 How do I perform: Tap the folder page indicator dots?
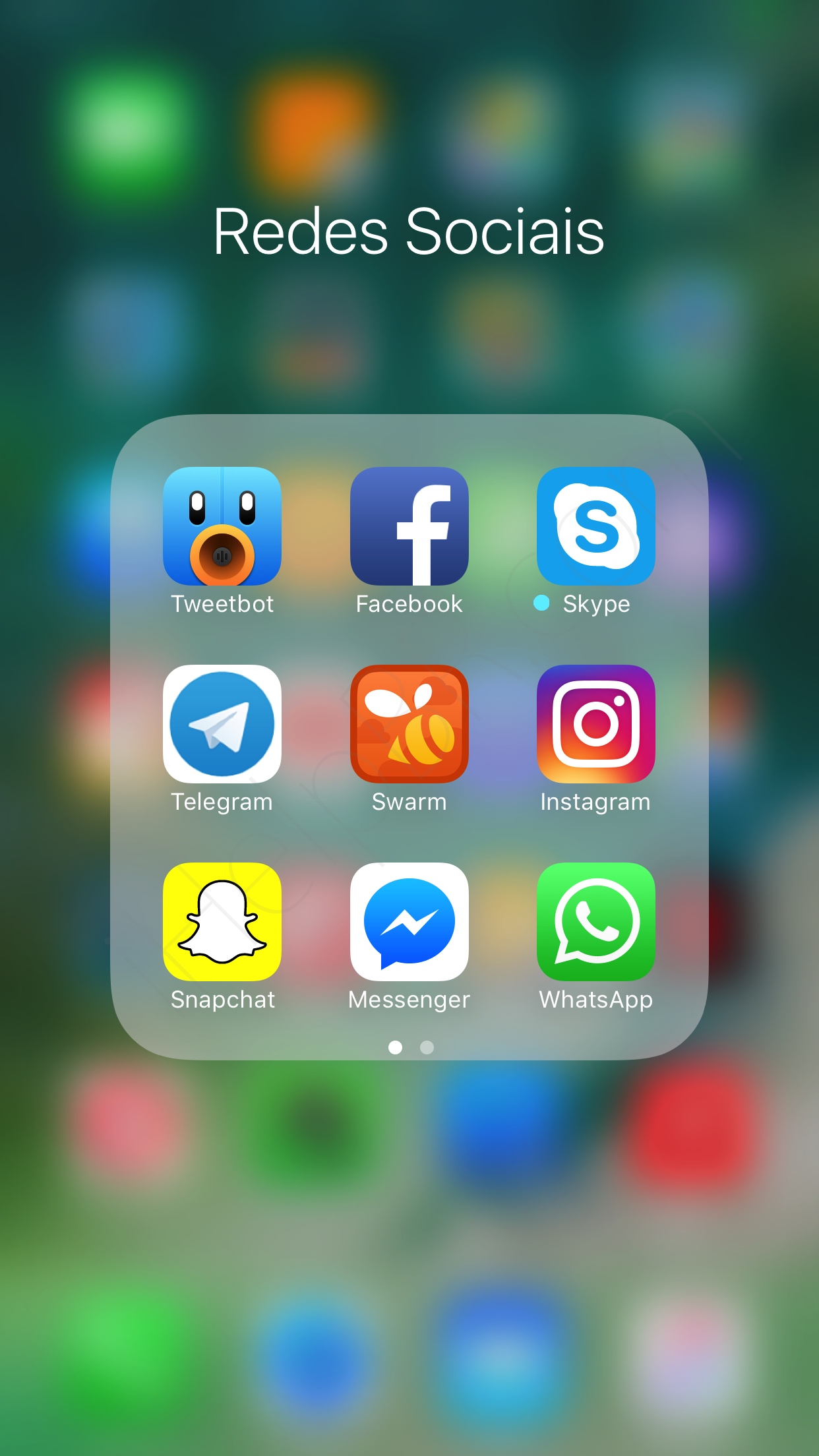(x=411, y=1047)
